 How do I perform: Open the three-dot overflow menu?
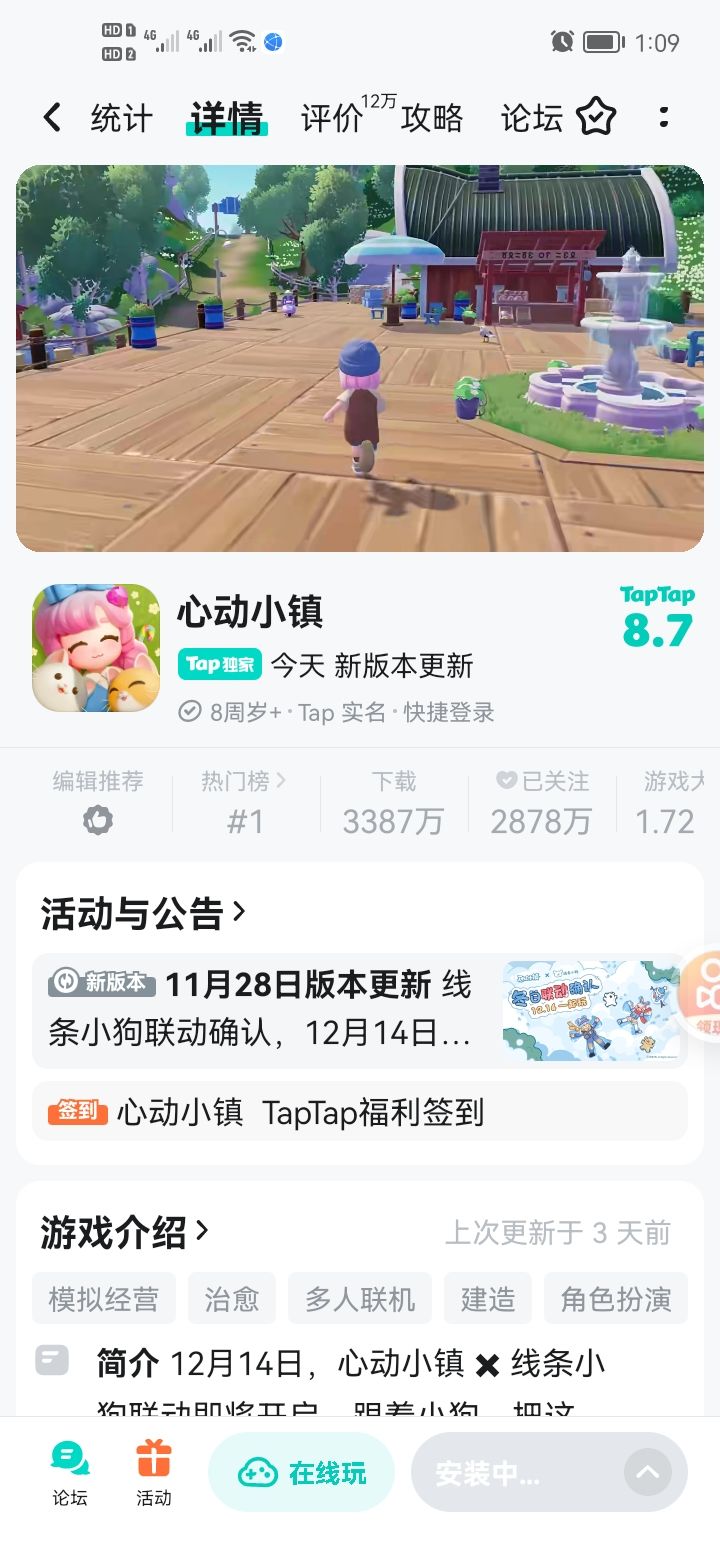(663, 117)
